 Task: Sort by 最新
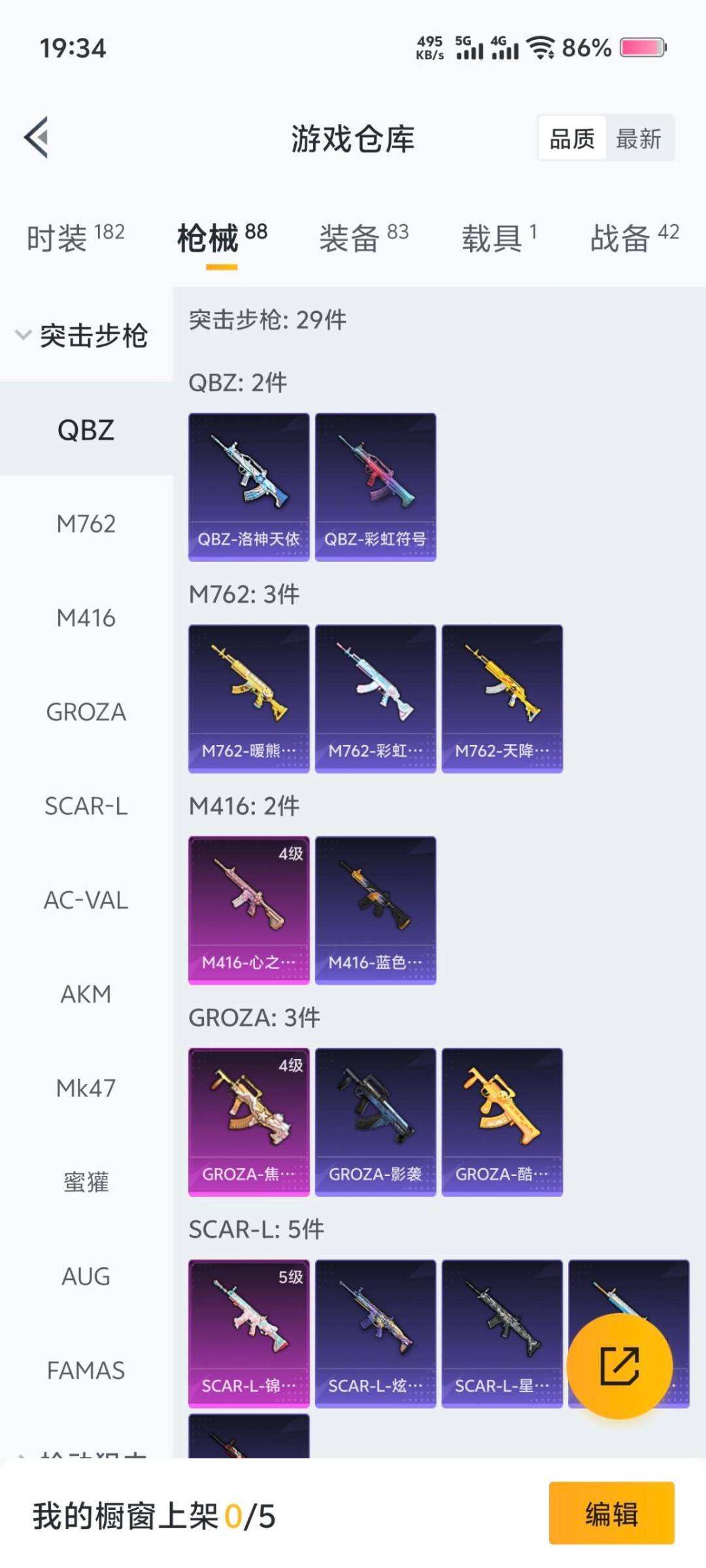pos(639,139)
